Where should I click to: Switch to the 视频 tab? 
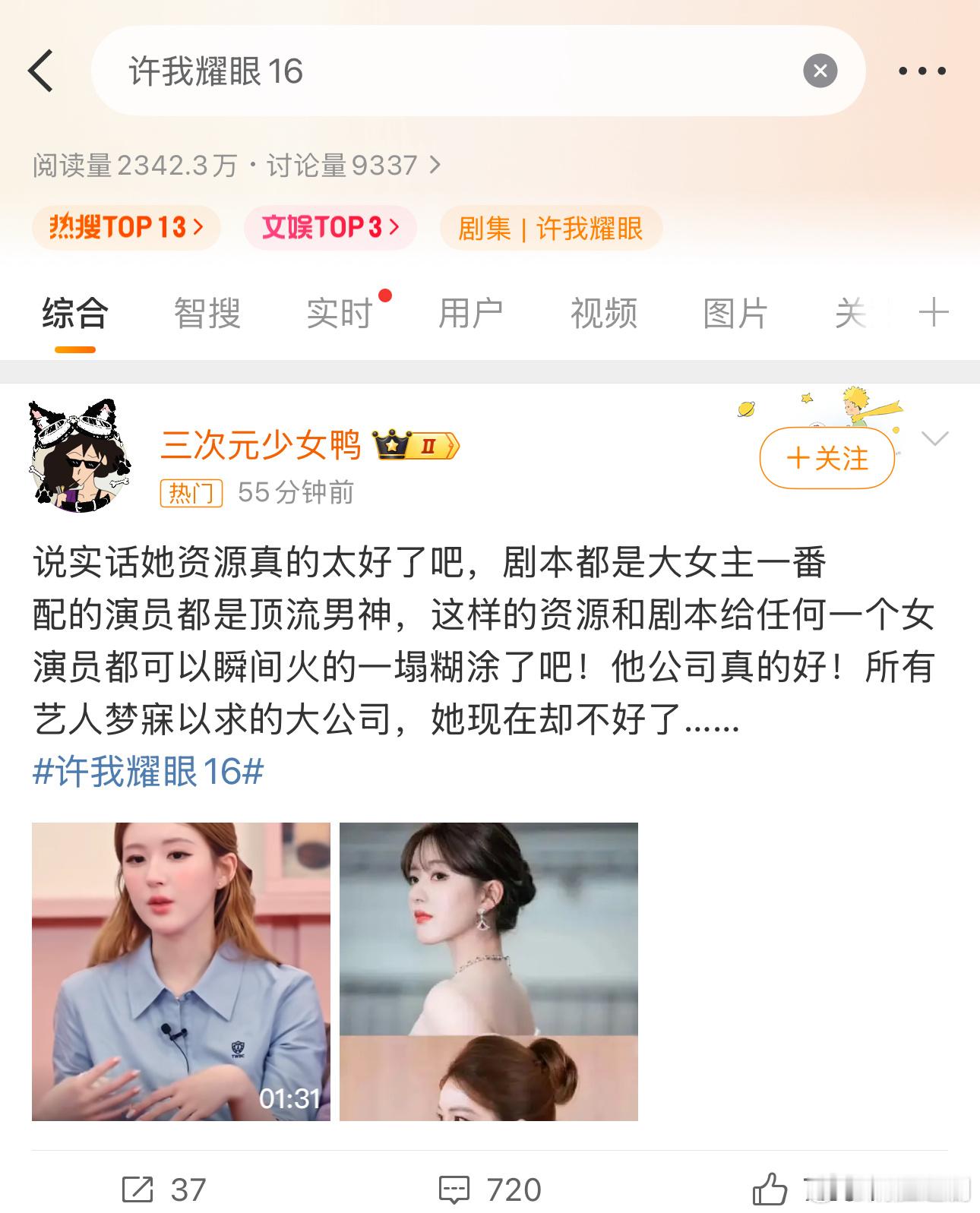point(604,313)
